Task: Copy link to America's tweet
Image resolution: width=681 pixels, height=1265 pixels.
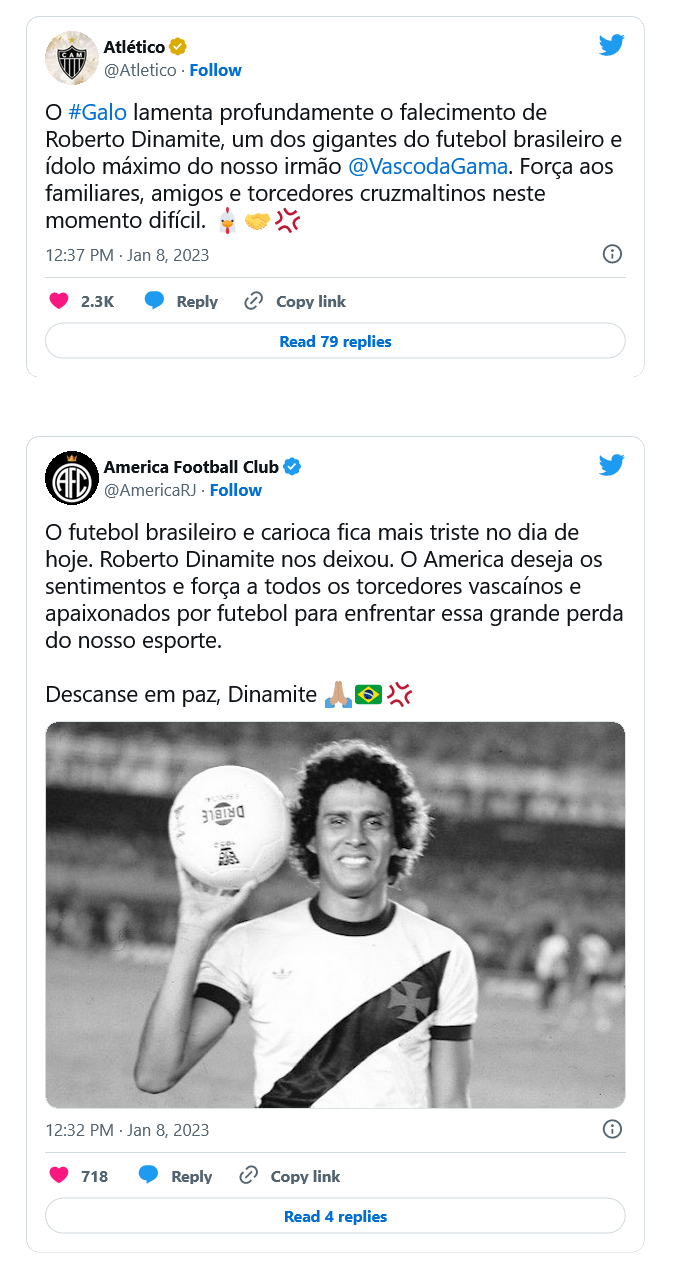Action: click(290, 1176)
